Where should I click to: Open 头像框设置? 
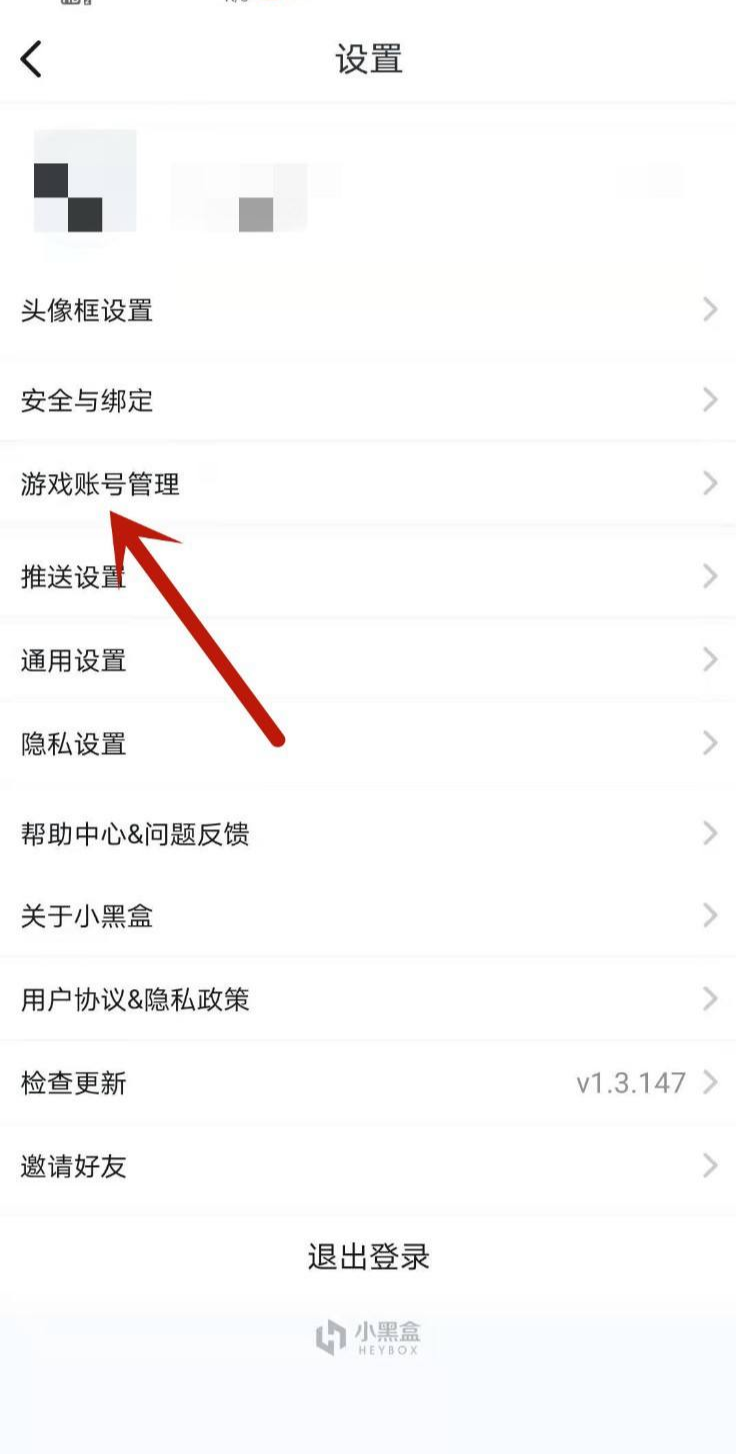coord(368,311)
